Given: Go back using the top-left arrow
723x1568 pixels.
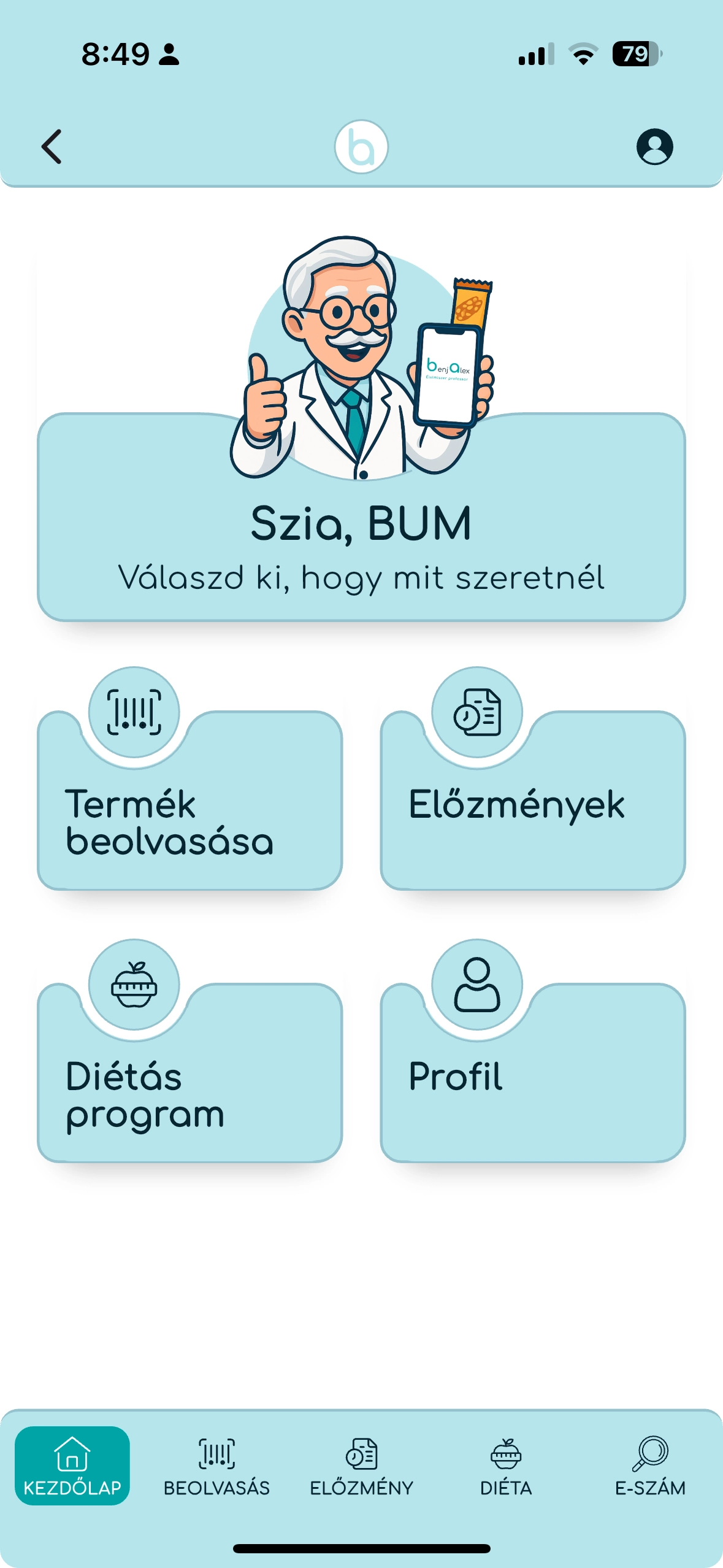Looking at the screenshot, I should (x=52, y=147).
